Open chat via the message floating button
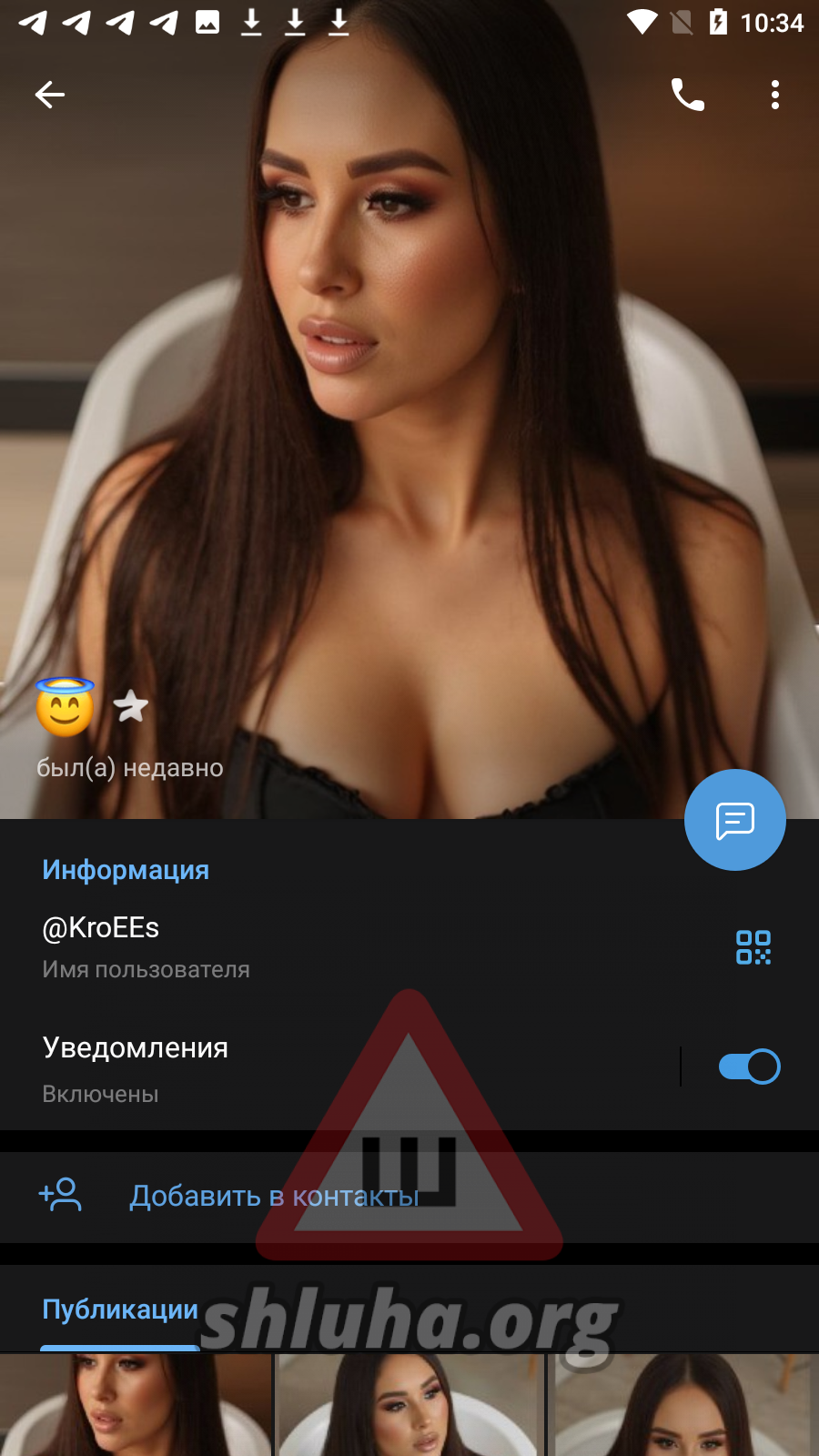 (734, 820)
